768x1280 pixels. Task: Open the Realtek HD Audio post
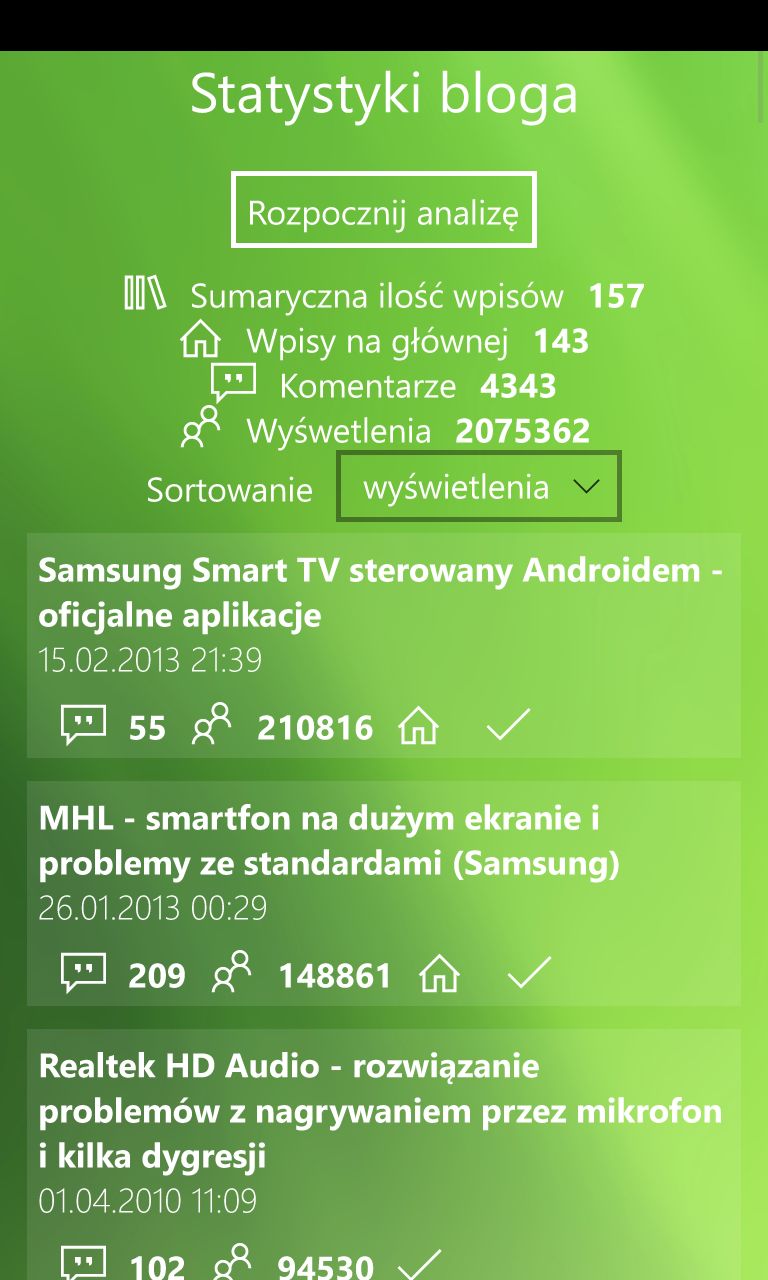(x=384, y=1155)
